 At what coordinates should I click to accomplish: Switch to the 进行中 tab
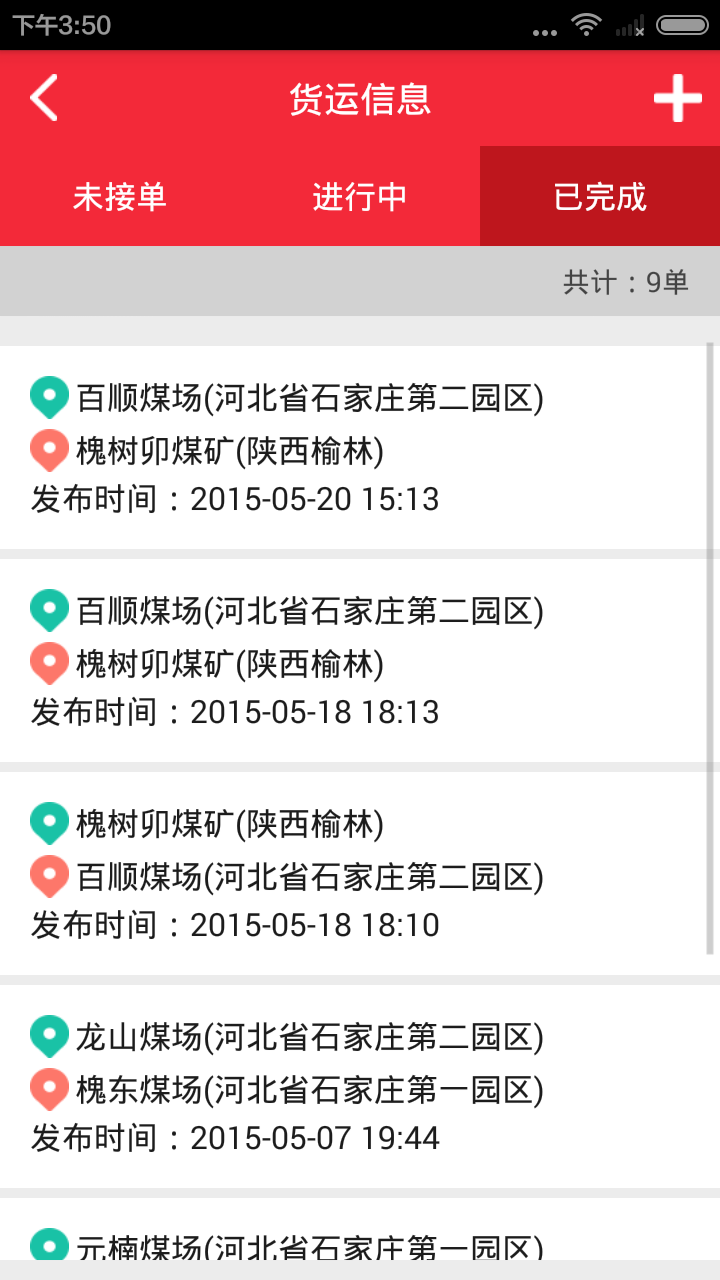(x=360, y=197)
